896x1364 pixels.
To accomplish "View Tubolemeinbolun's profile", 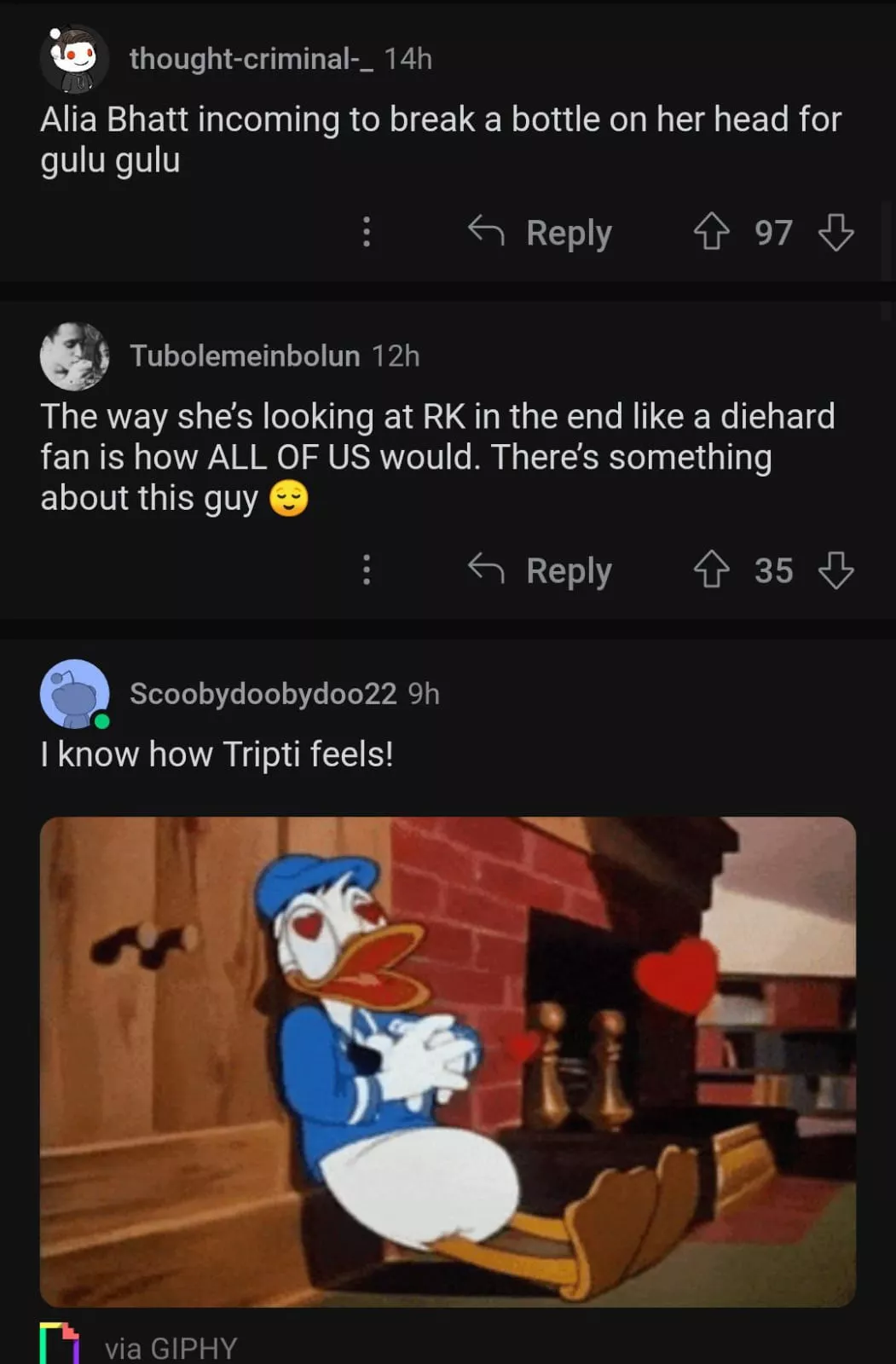I will click(x=245, y=355).
